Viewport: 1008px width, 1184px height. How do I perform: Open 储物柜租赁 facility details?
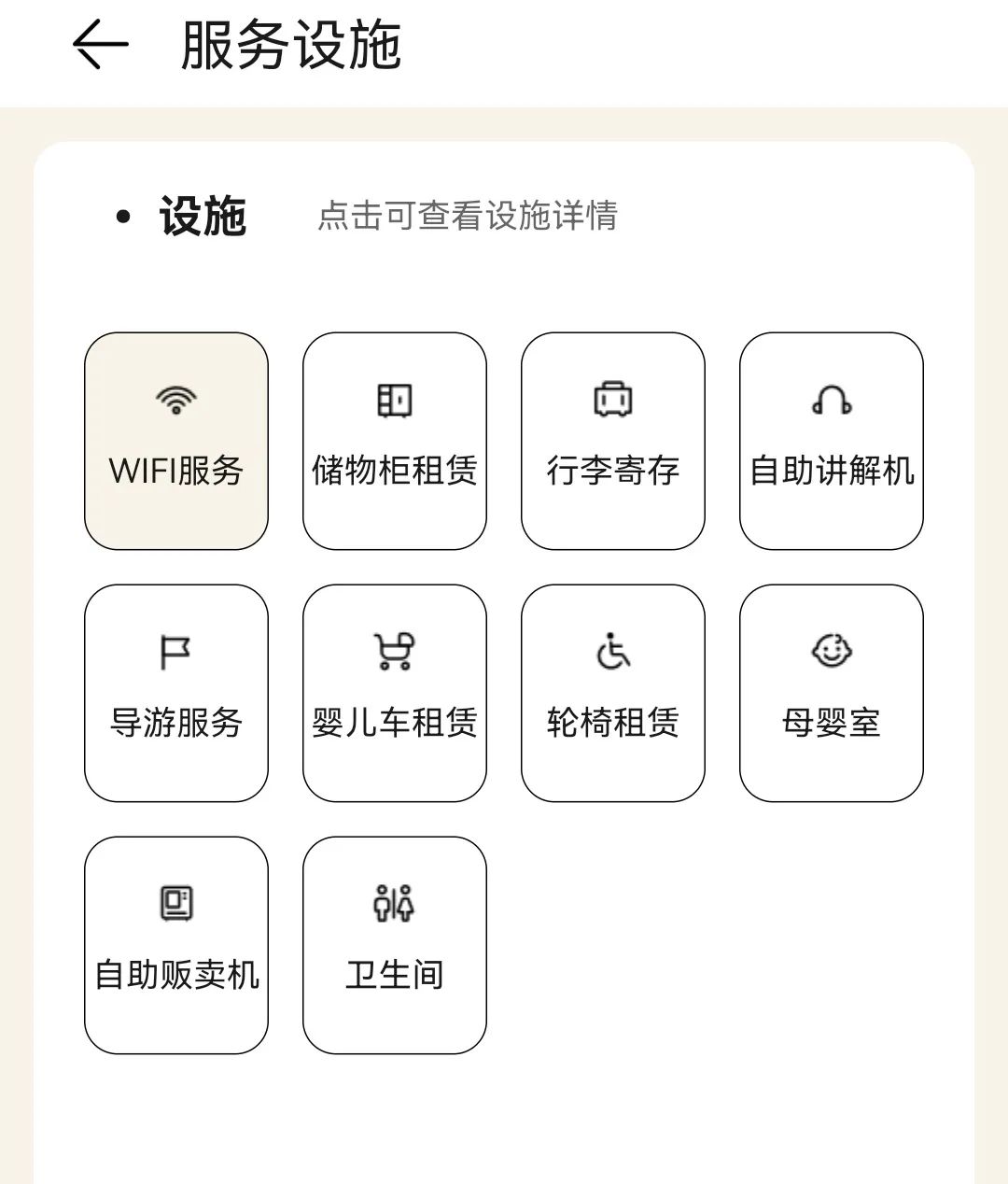click(x=395, y=441)
